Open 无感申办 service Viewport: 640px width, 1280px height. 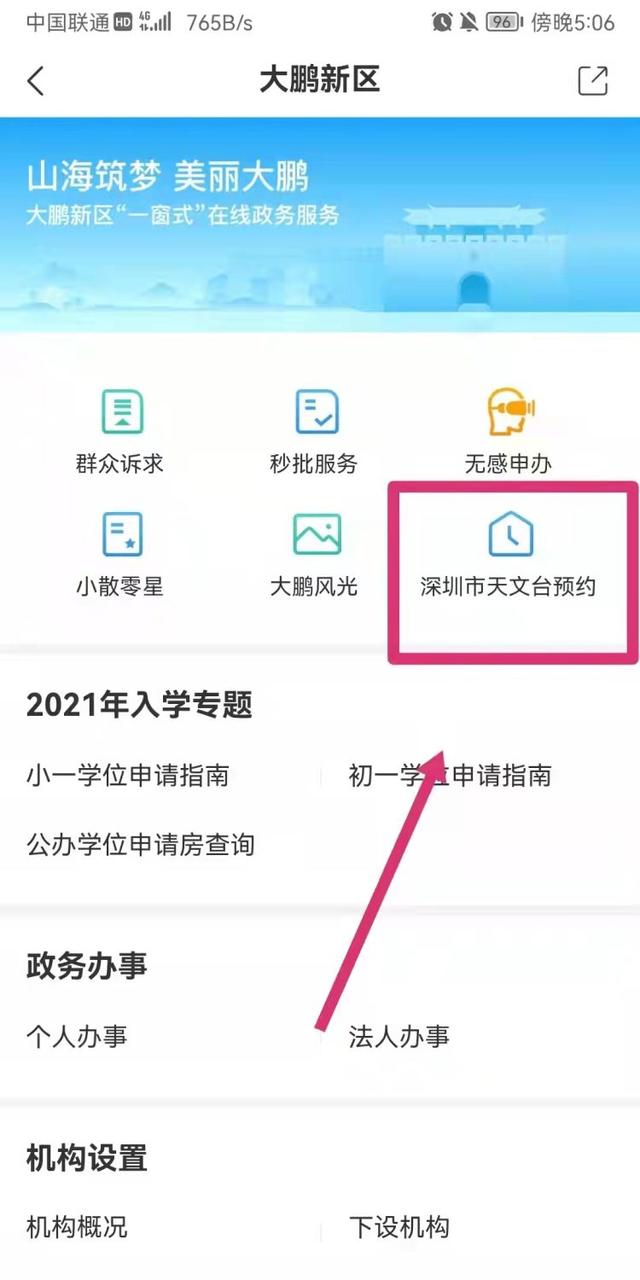point(508,431)
